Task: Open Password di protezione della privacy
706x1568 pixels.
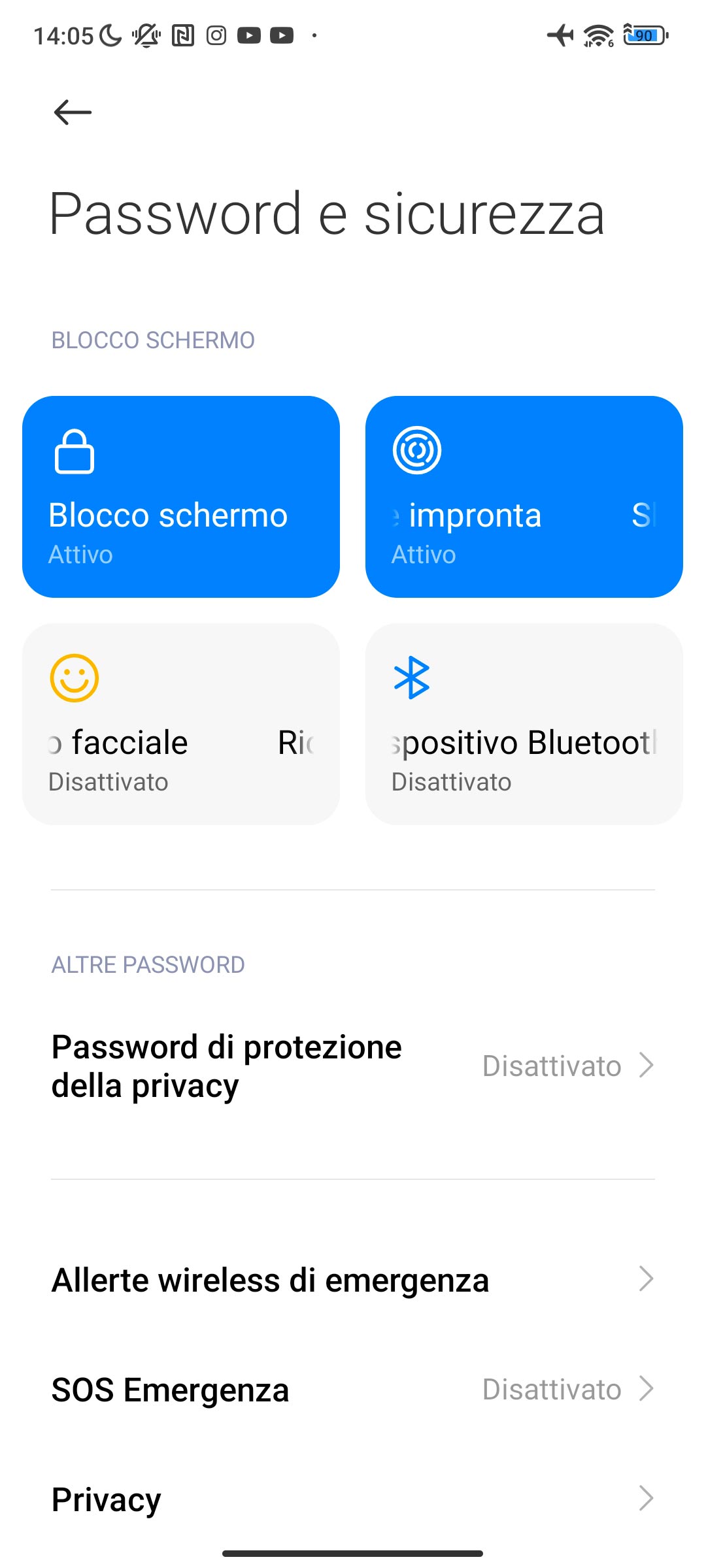Action: [353, 1066]
